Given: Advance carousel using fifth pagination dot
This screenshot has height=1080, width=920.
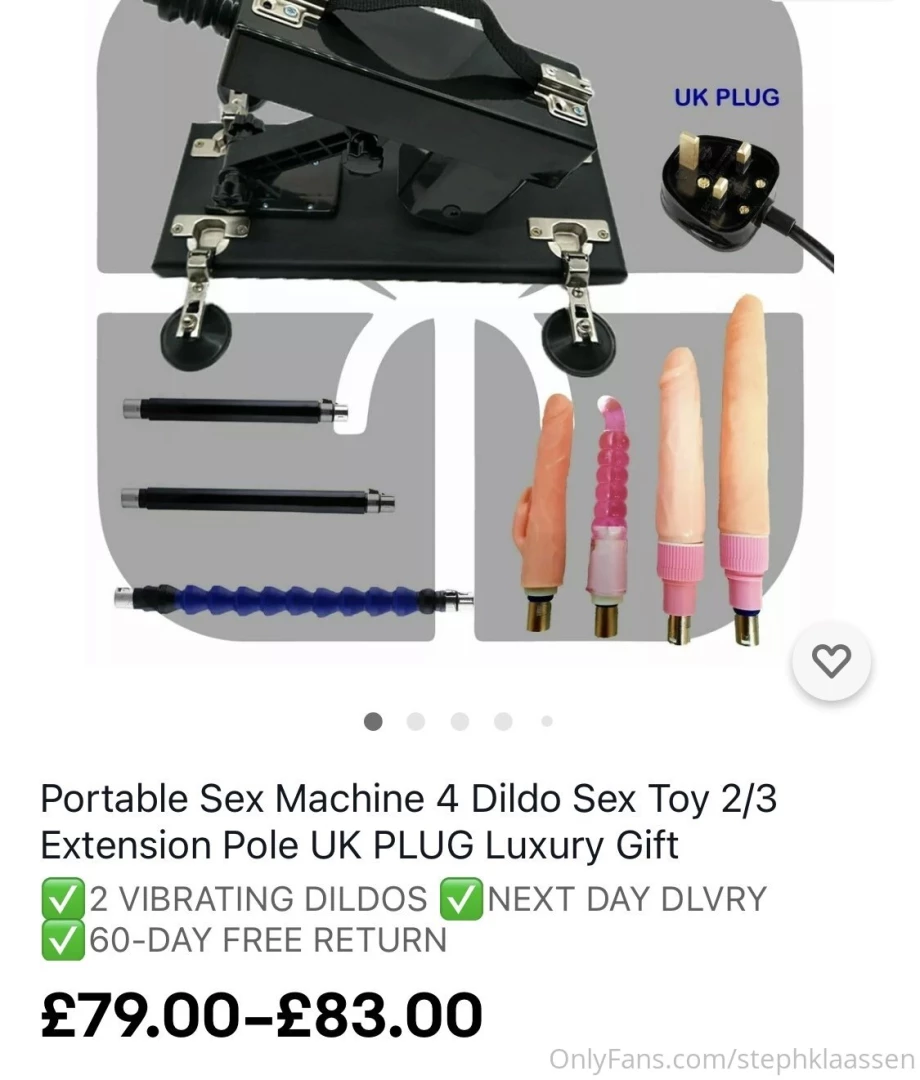Looking at the screenshot, I should pos(546,720).
